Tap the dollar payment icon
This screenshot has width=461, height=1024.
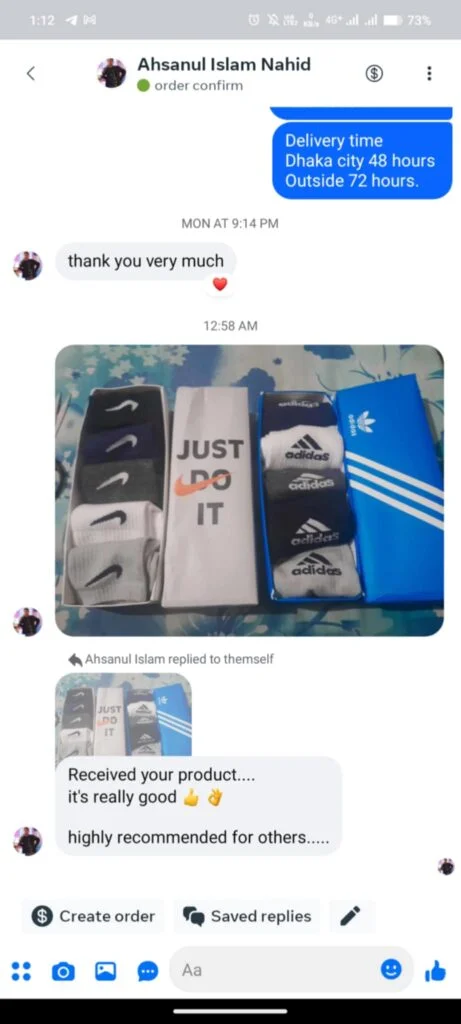(x=374, y=73)
